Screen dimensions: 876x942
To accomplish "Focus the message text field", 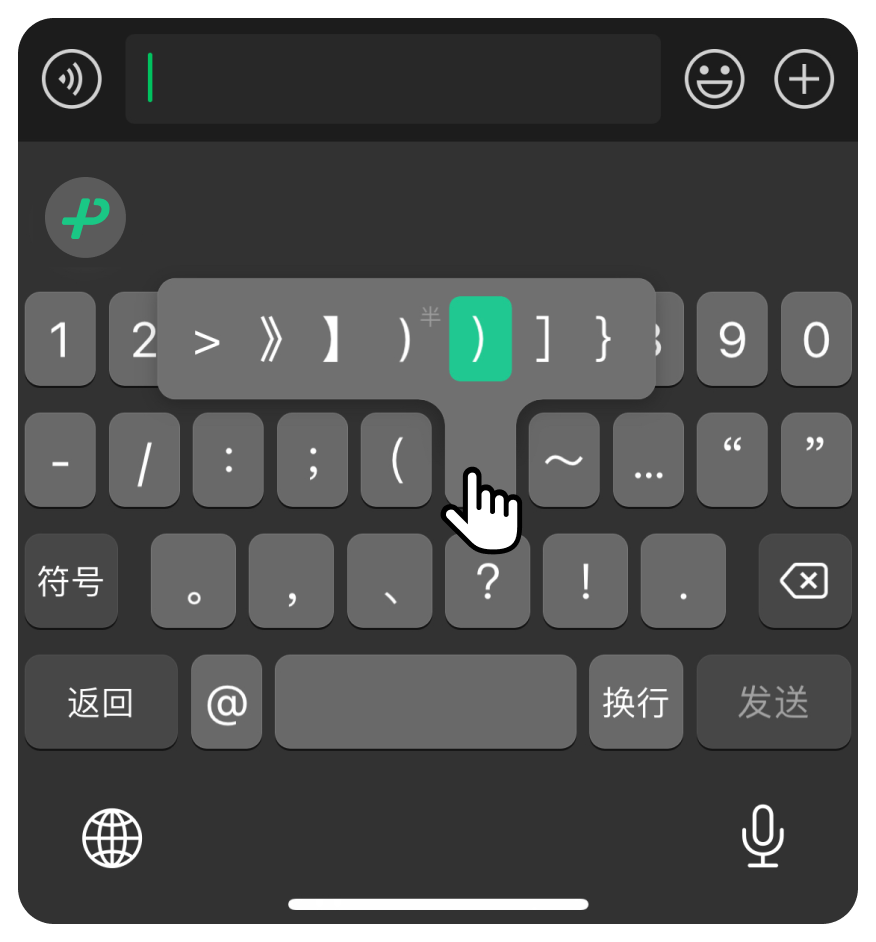I will [x=392, y=79].
